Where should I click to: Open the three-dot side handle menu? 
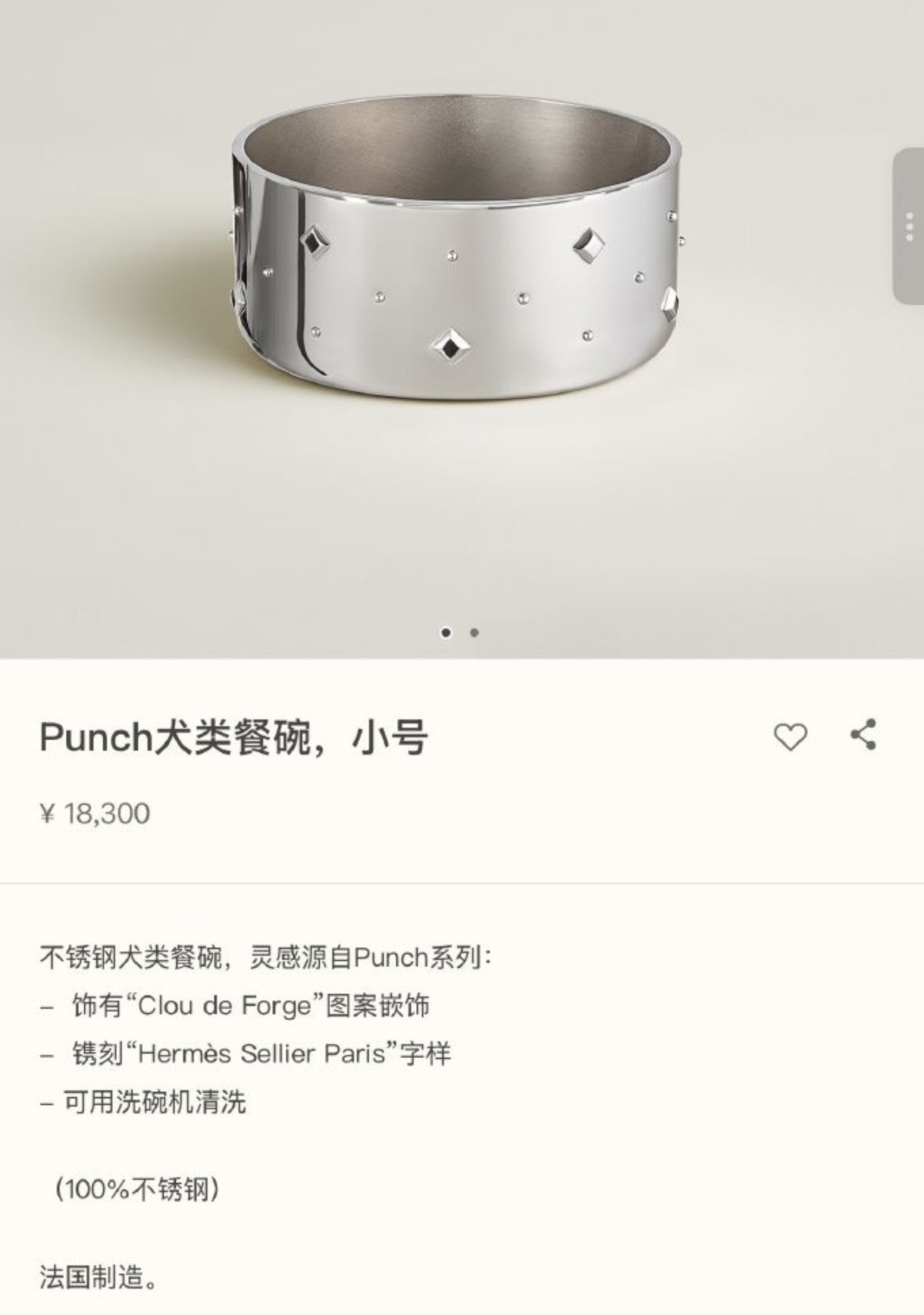(910, 227)
